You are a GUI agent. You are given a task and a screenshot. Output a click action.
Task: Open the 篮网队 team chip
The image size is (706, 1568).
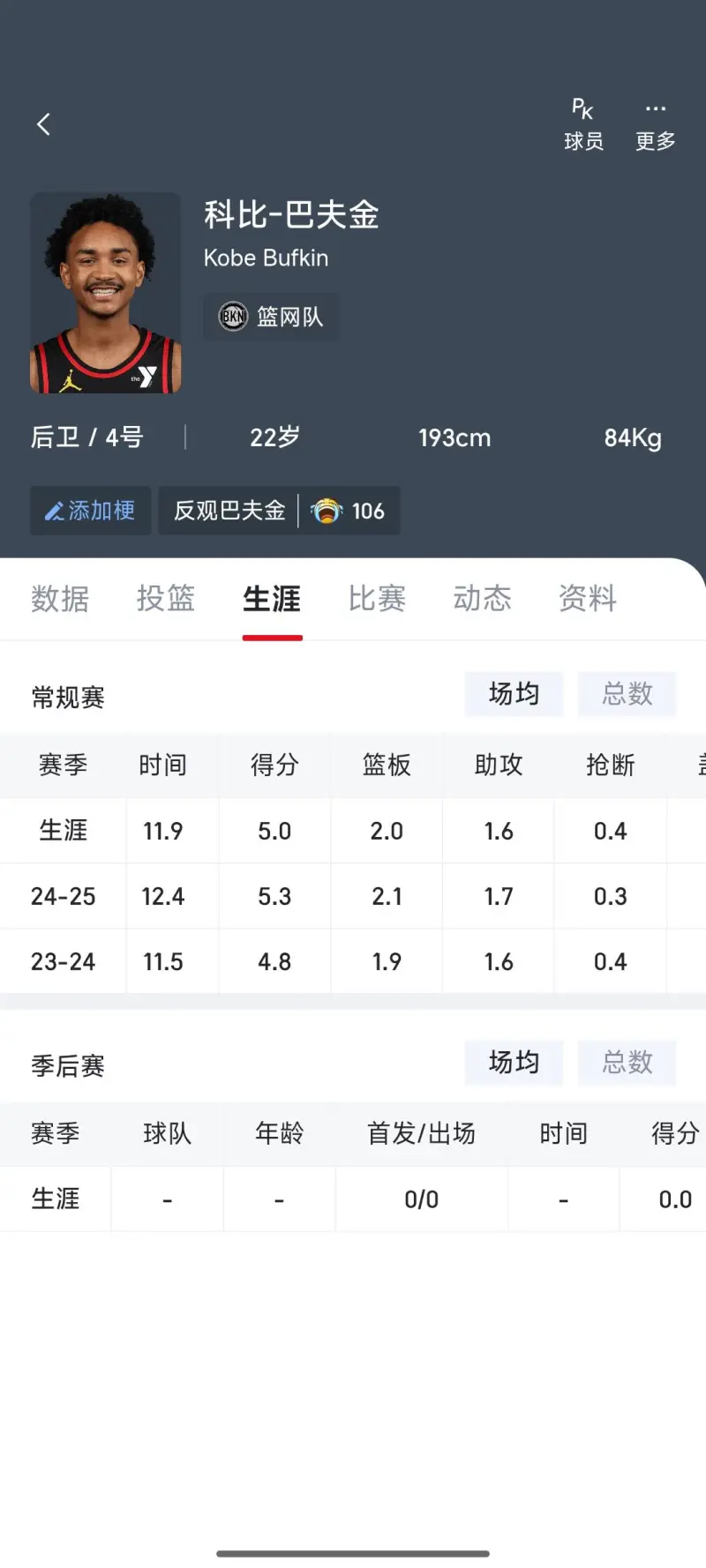coord(271,317)
